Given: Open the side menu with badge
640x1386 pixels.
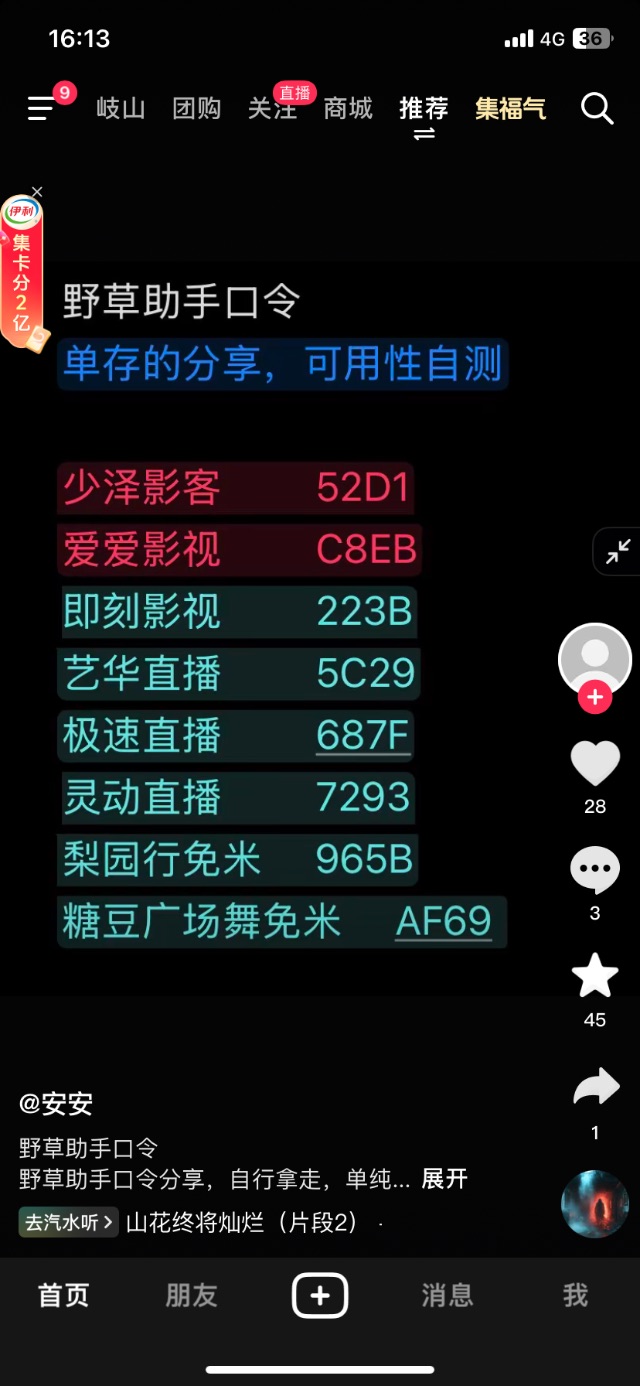Looking at the screenshot, I should (x=42, y=108).
